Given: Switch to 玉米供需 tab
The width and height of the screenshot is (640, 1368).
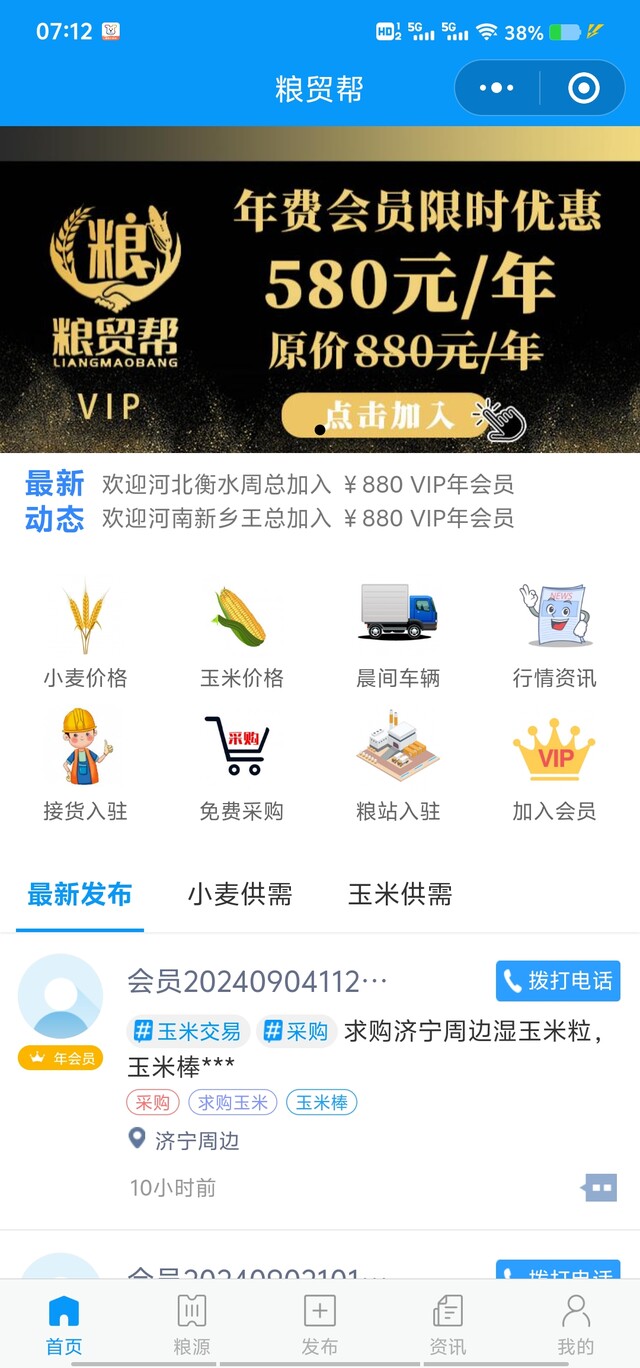Looking at the screenshot, I should (x=400, y=894).
